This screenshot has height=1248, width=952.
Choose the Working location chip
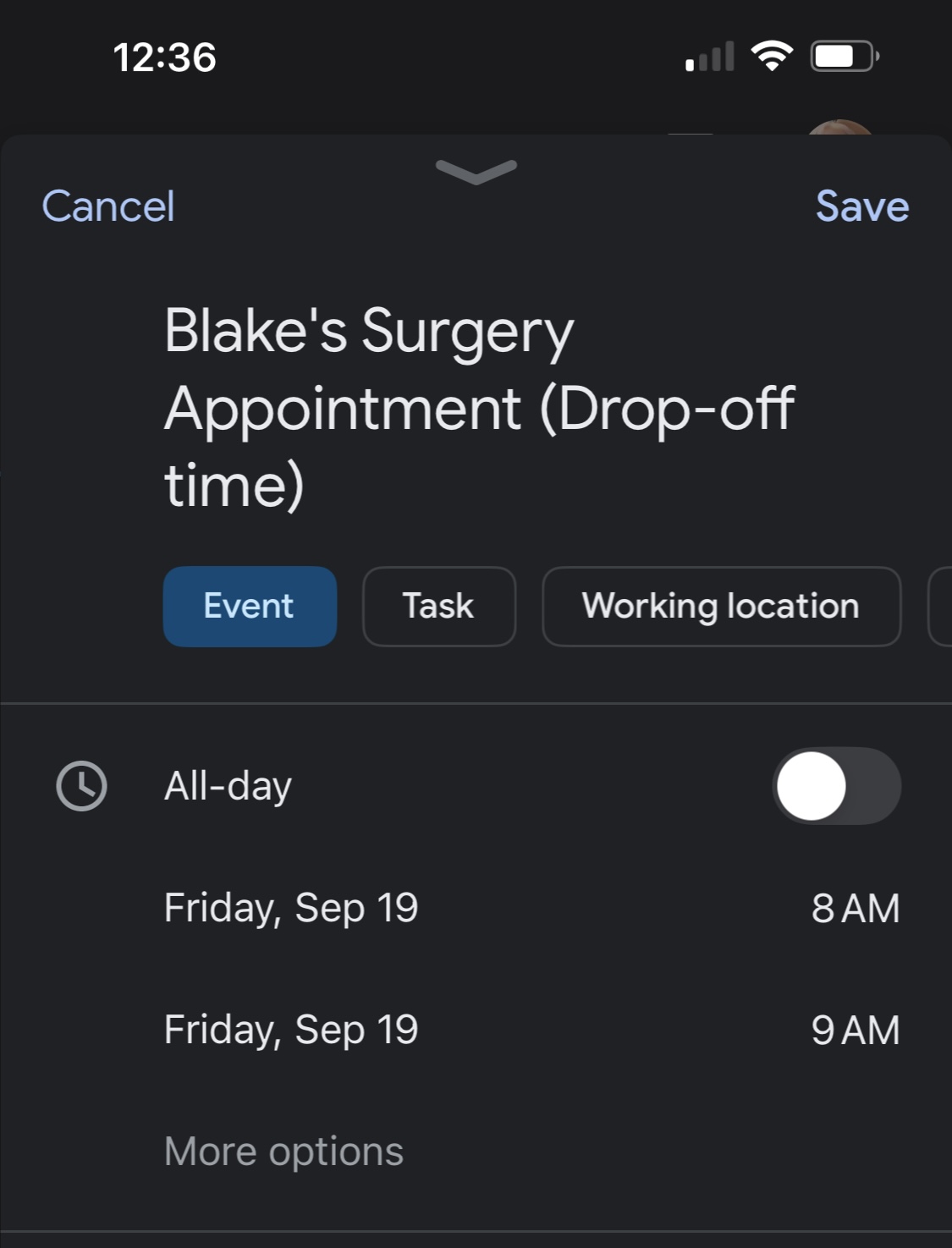click(721, 606)
